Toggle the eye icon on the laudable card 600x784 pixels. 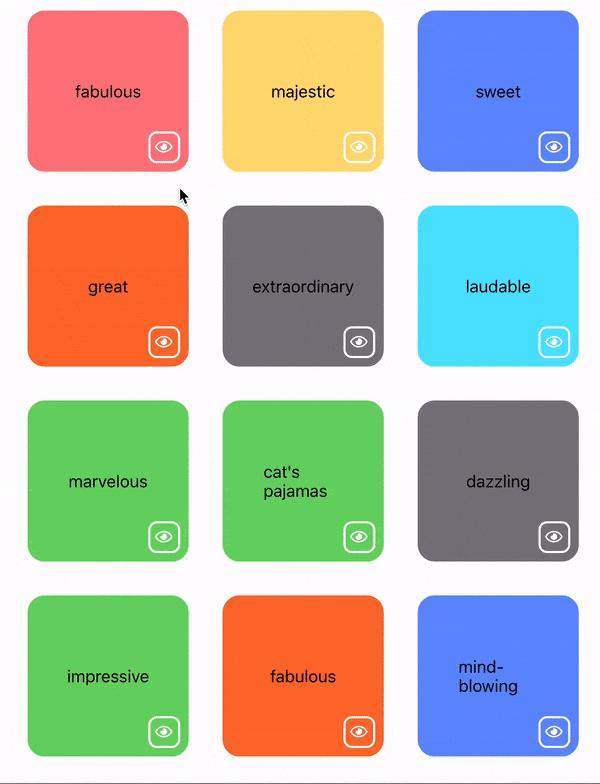coord(554,342)
